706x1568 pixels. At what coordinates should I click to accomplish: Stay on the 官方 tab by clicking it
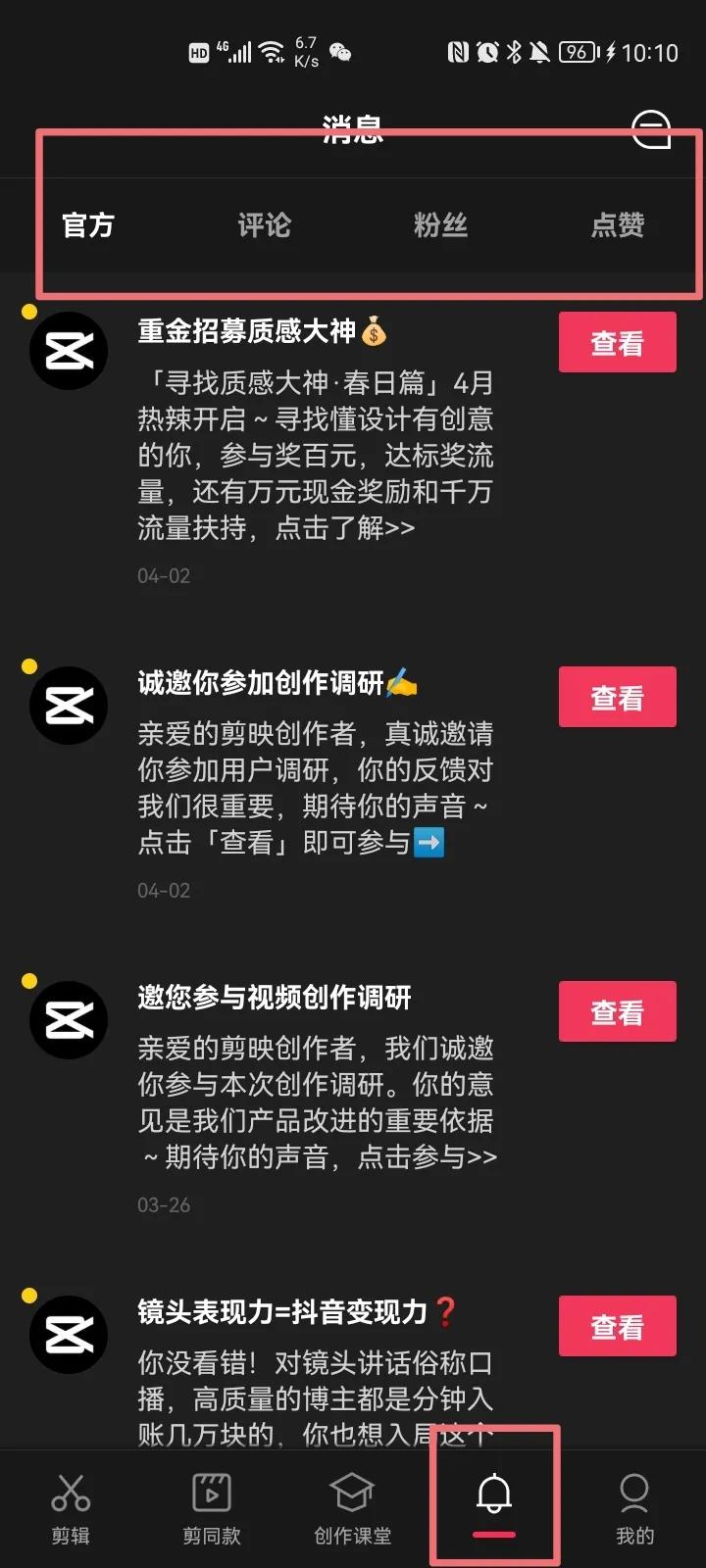point(87,225)
